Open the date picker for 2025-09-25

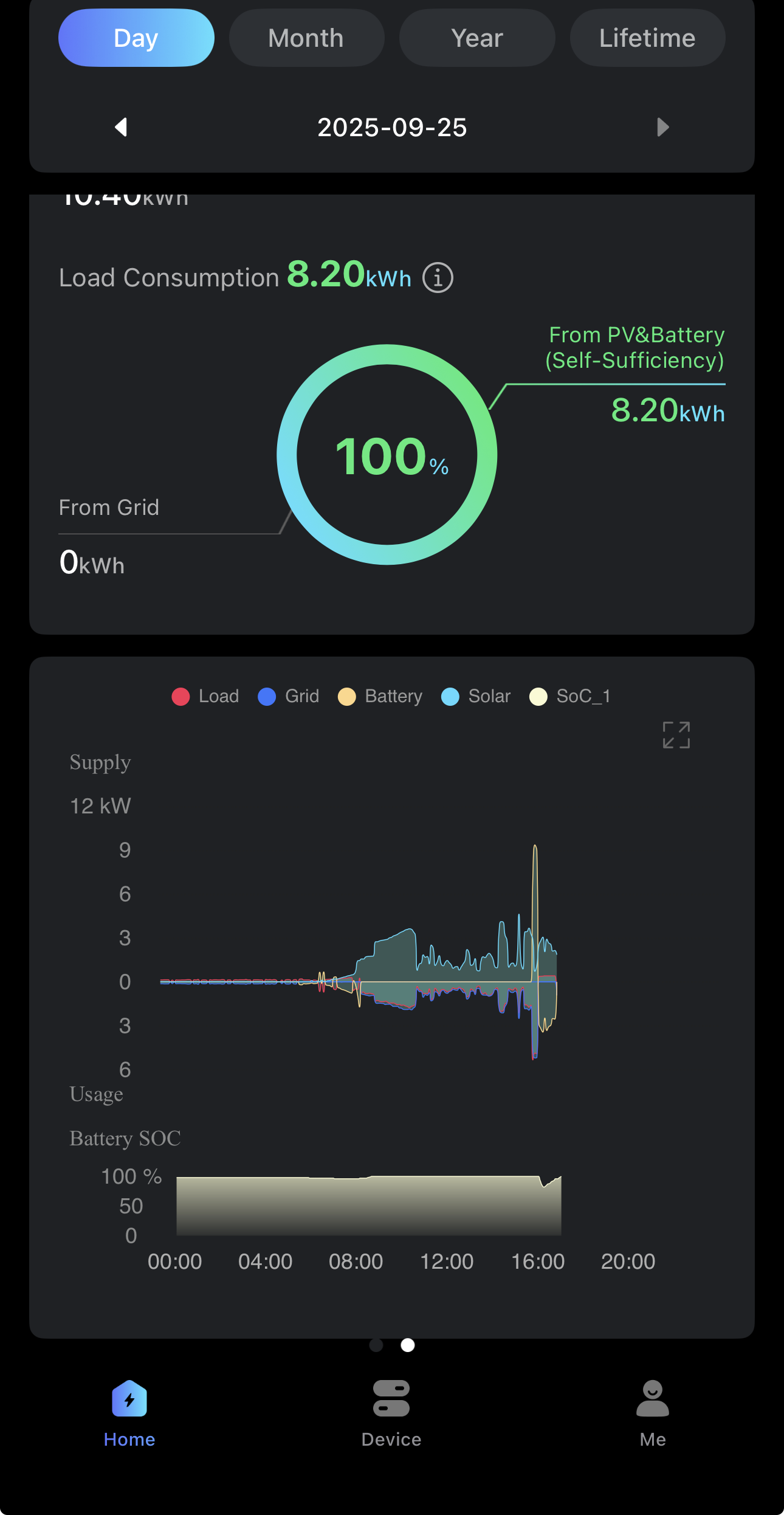point(392,128)
